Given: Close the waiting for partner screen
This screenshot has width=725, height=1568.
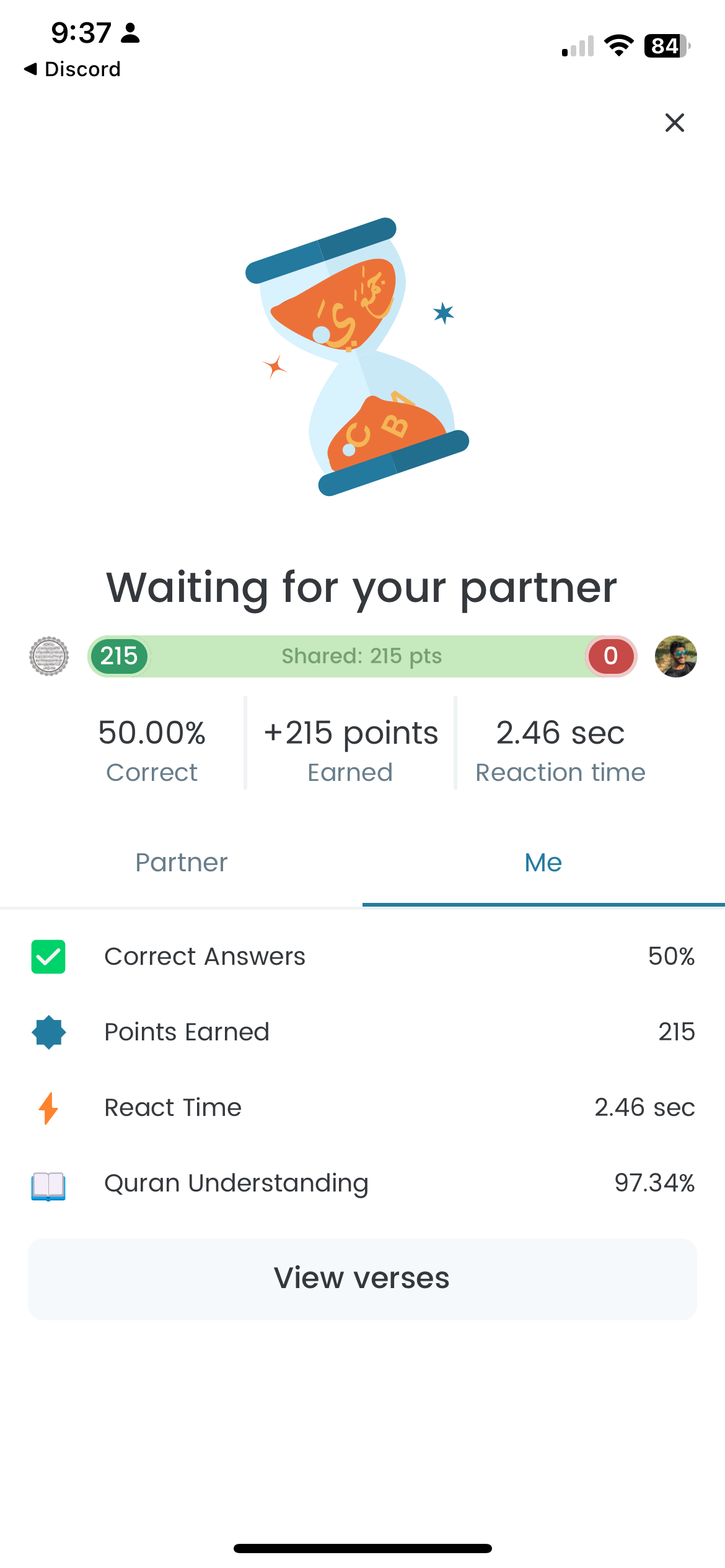Looking at the screenshot, I should click(x=674, y=123).
